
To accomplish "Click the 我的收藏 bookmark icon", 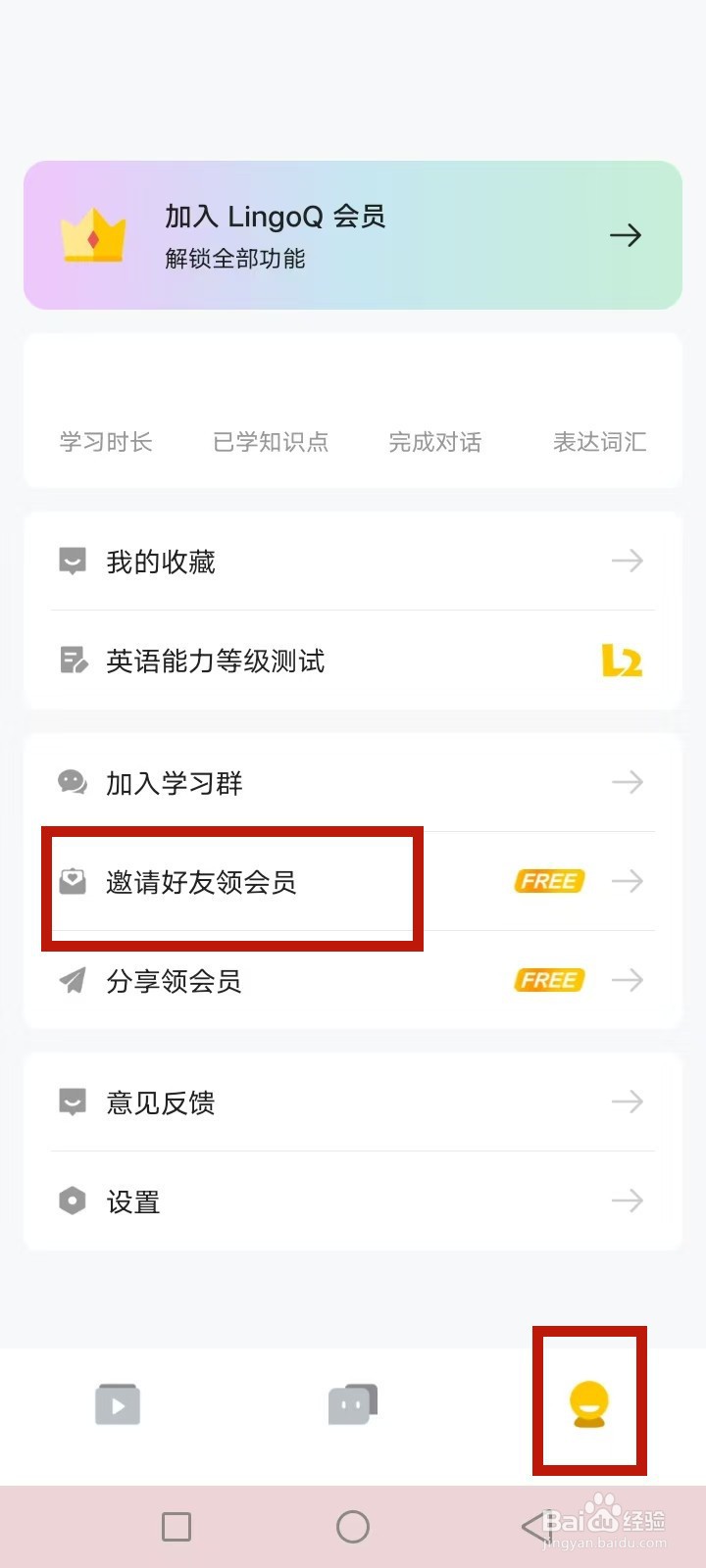I will 71,561.
